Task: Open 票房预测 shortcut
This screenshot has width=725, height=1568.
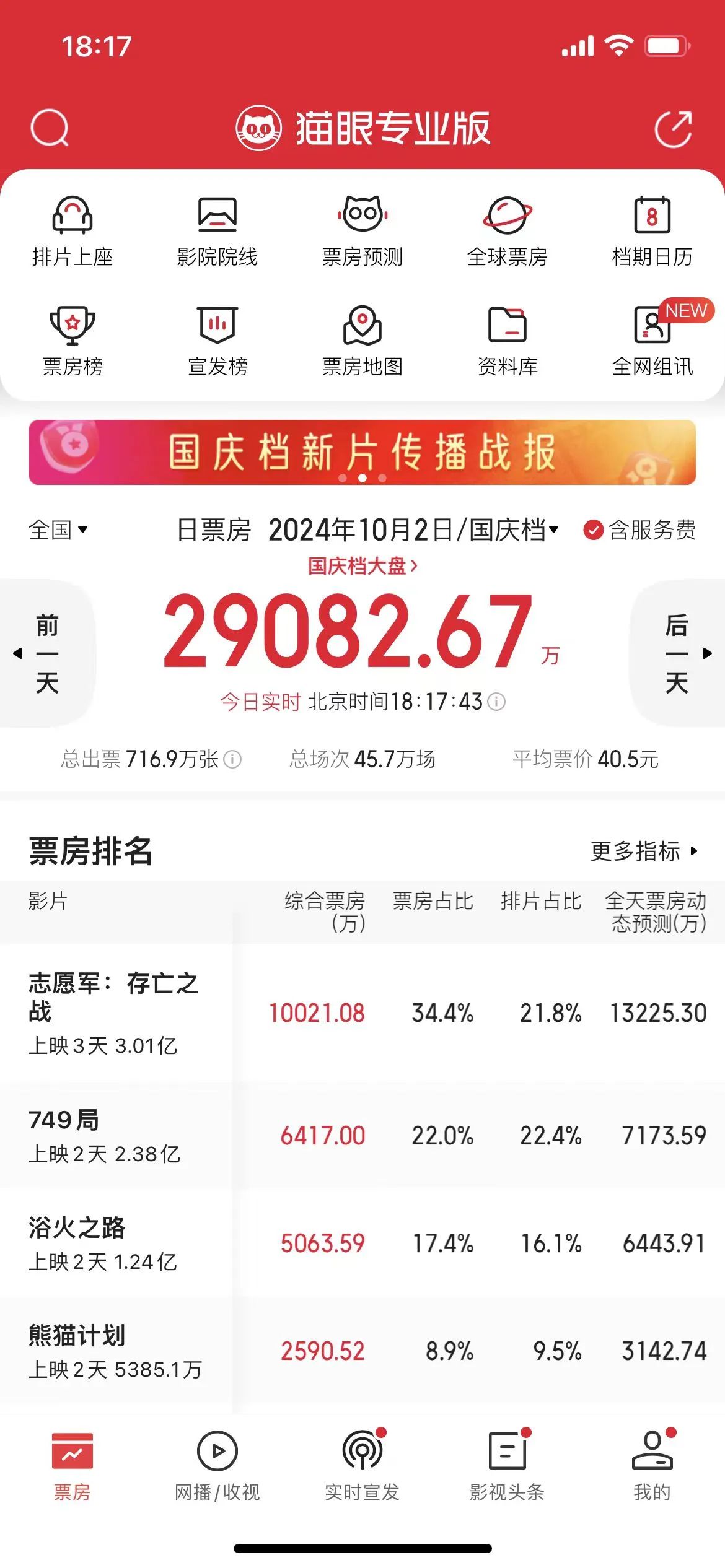Action: (x=362, y=232)
